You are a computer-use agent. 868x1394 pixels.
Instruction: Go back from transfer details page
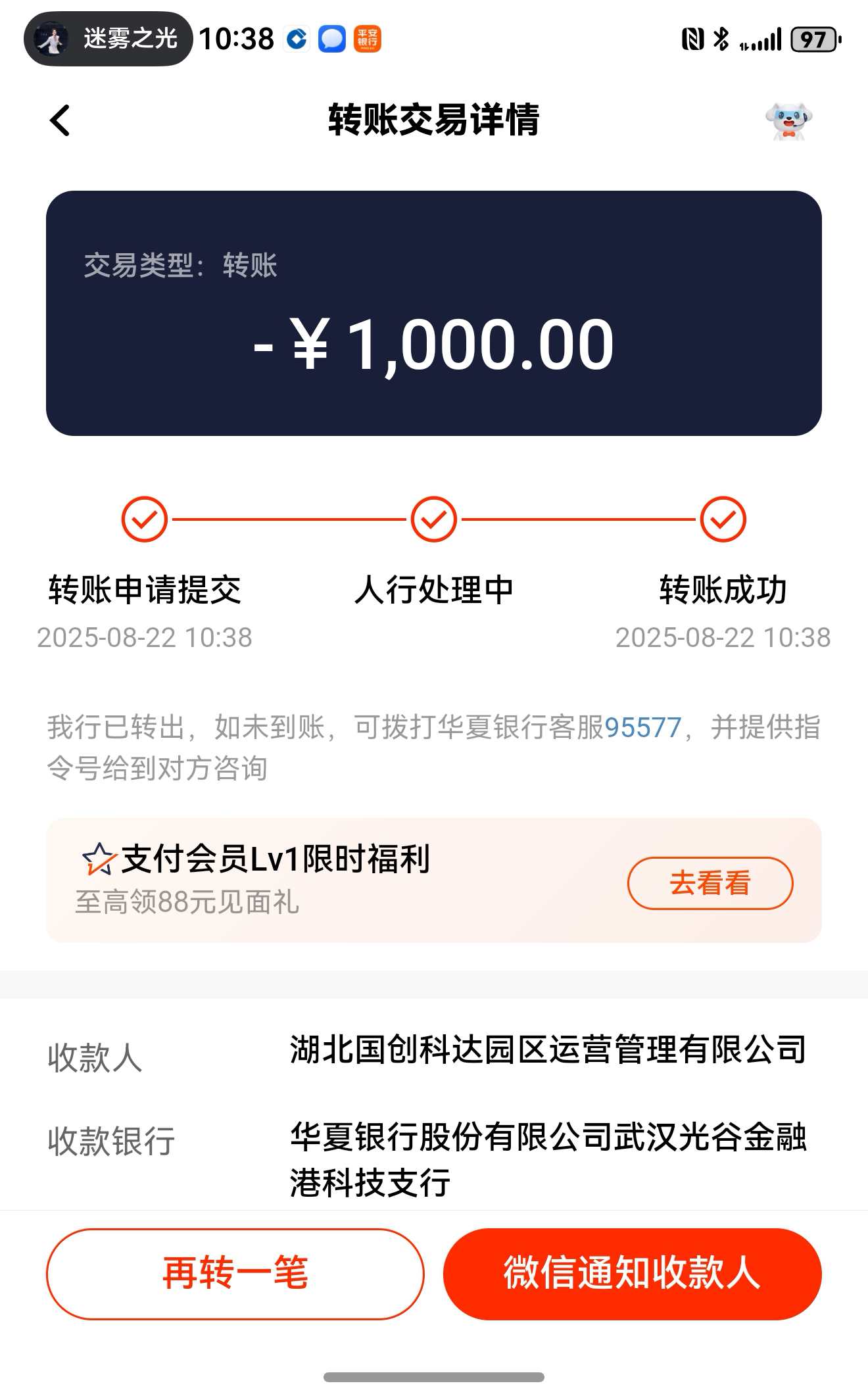[60, 121]
